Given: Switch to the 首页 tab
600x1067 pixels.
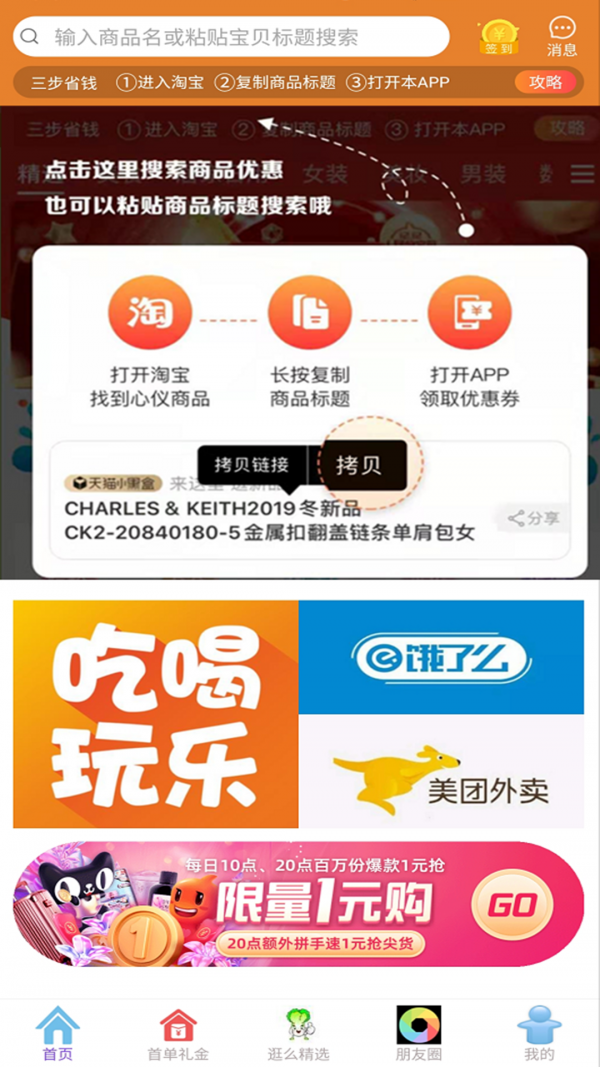Looking at the screenshot, I should coord(58,1033).
